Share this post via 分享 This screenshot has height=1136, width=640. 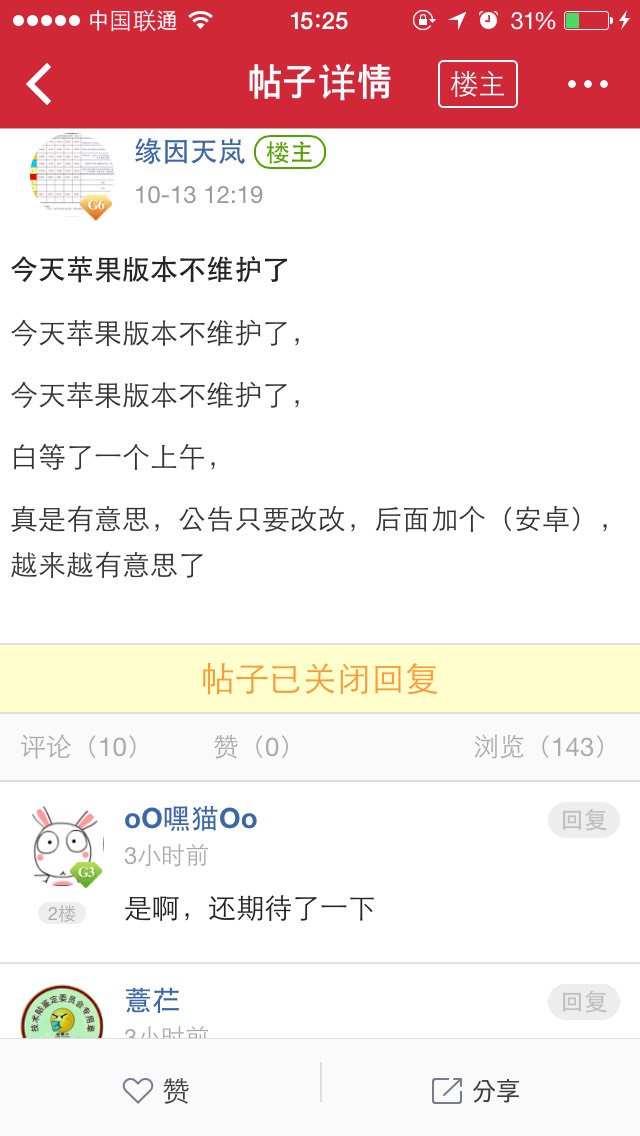pos(476,1090)
